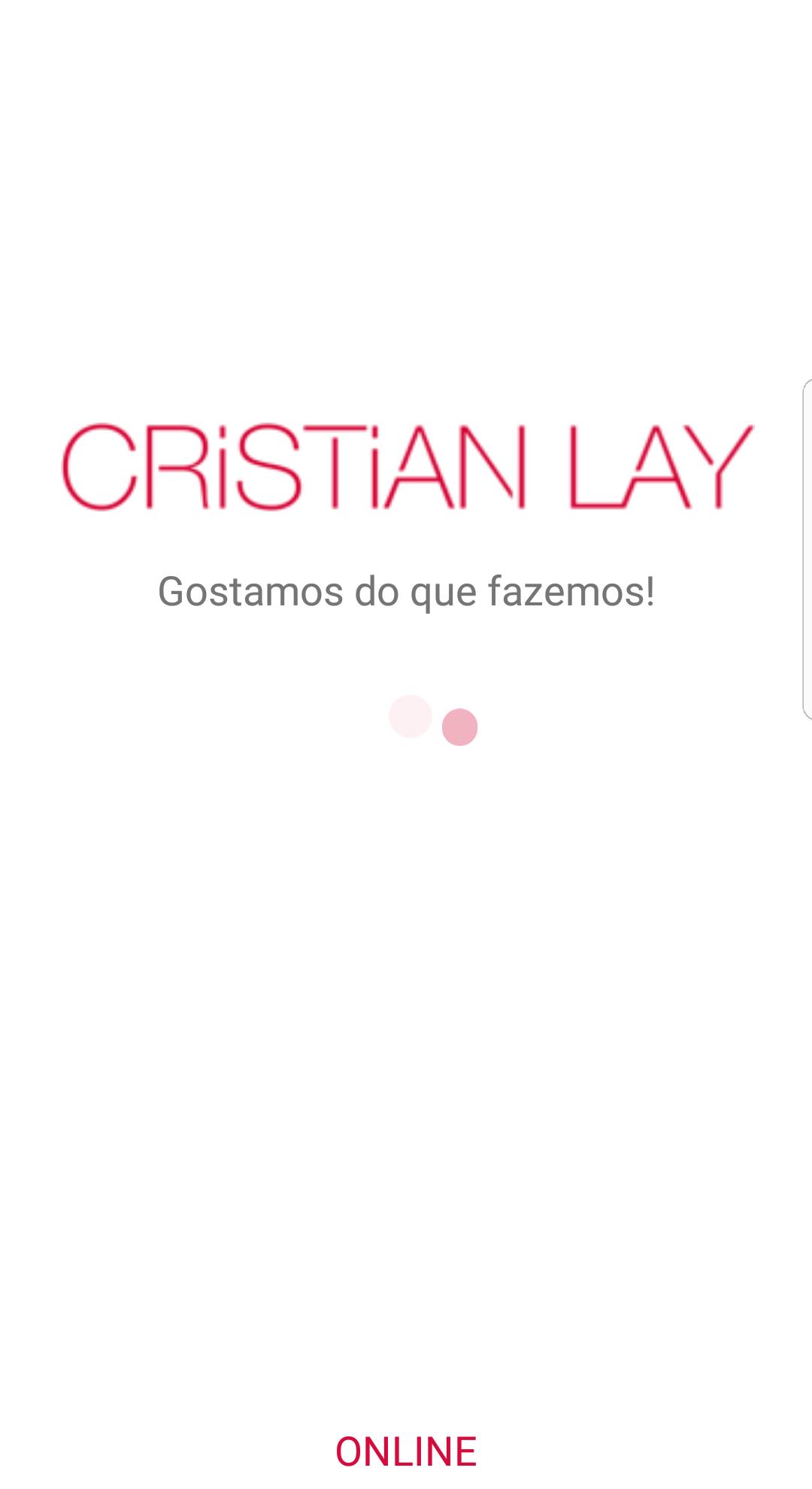The width and height of the screenshot is (812, 1489).
Task: Open the edge panel handle
Action: pyautogui.click(x=806, y=550)
